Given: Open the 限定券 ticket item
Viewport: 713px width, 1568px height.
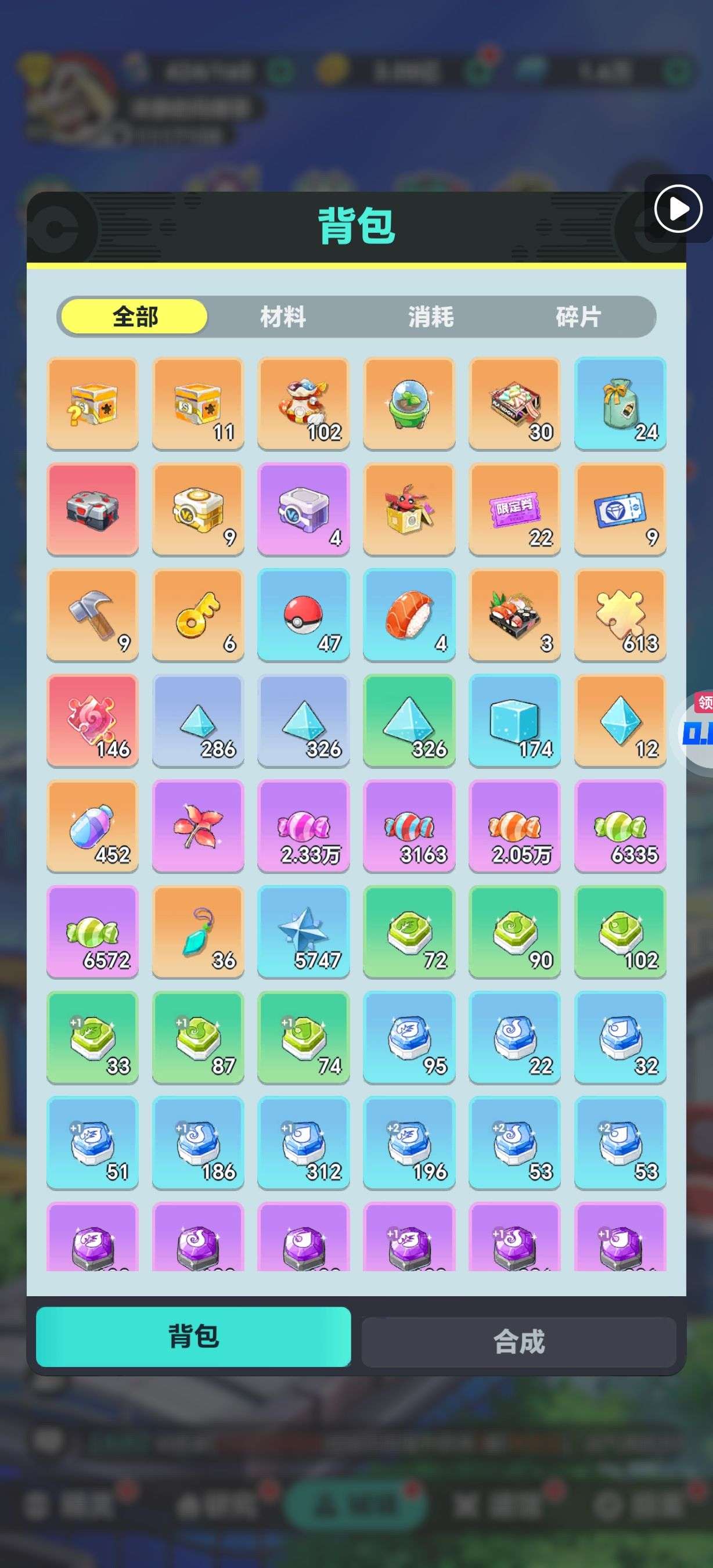Looking at the screenshot, I should click(514, 509).
